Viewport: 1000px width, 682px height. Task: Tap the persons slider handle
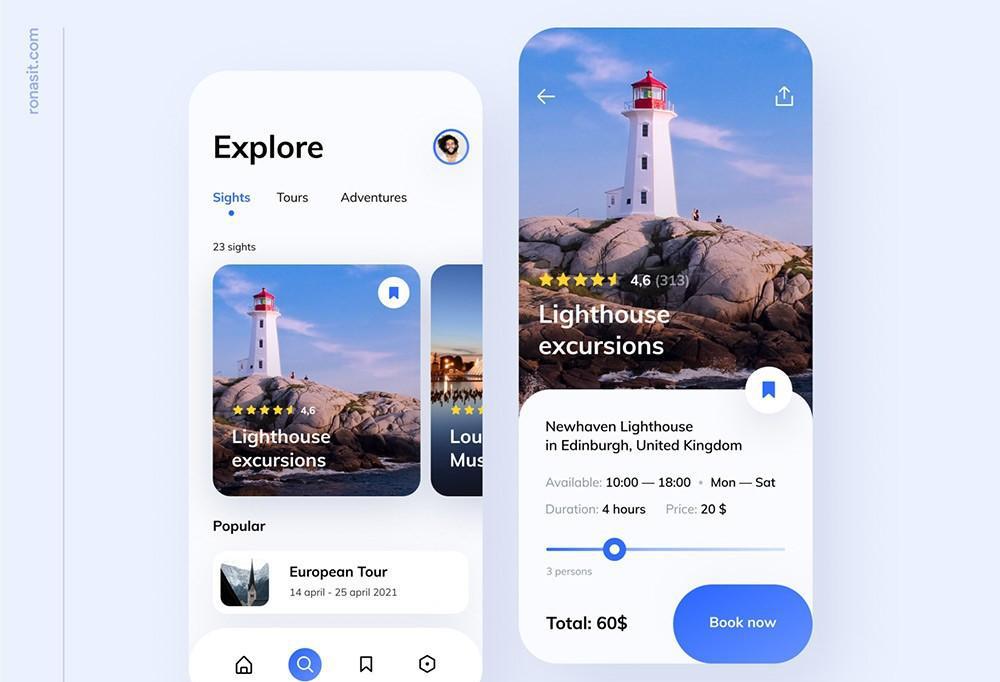(615, 549)
